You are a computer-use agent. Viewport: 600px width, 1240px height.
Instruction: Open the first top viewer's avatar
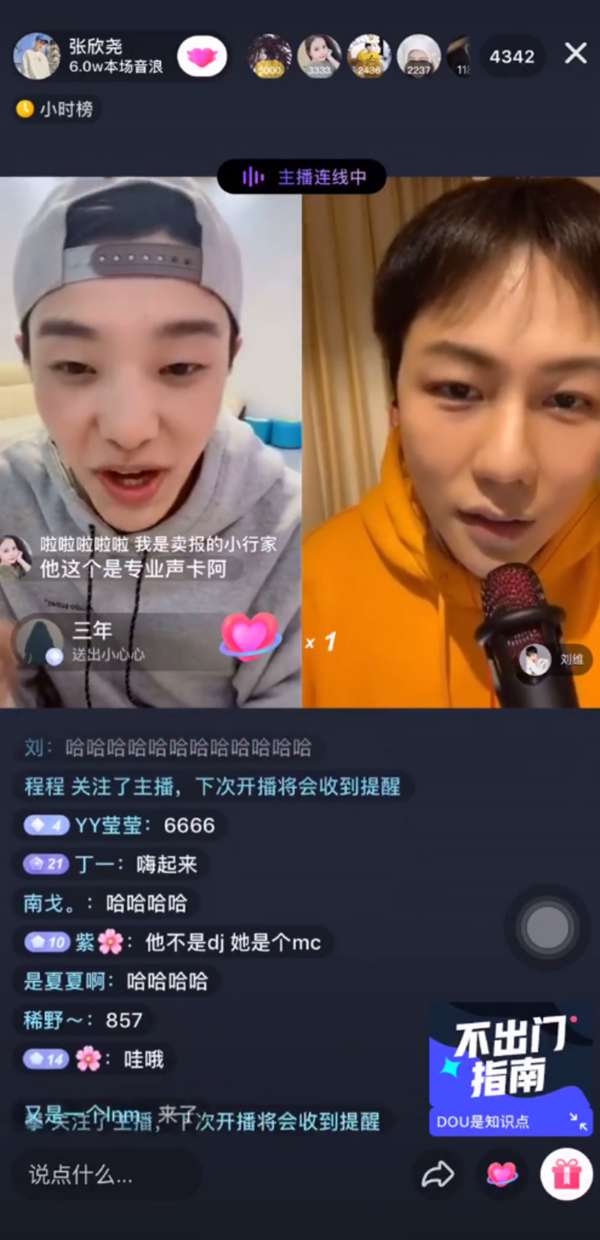tap(269, 56)
